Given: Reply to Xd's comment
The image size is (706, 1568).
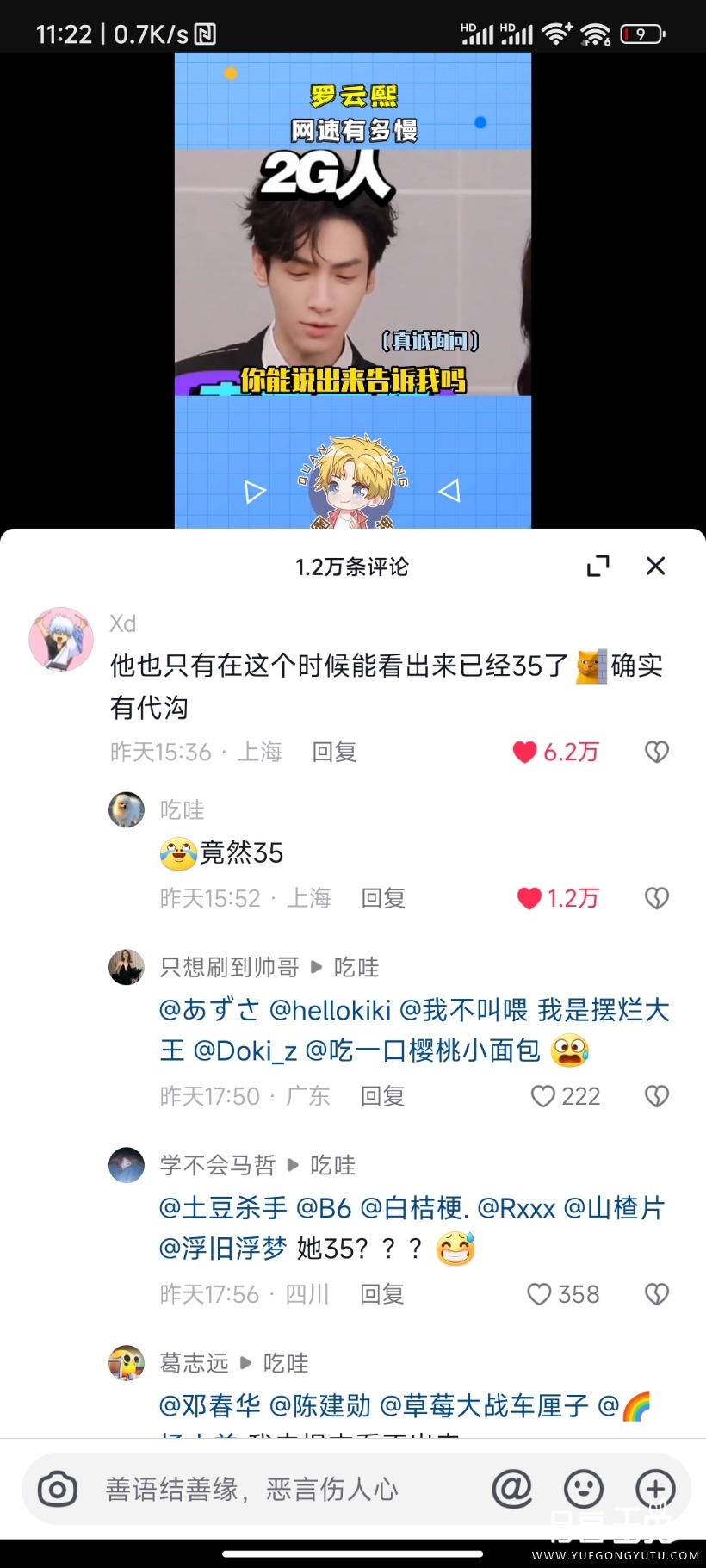Looking at the screenshot, I should (x=334, y=752).
